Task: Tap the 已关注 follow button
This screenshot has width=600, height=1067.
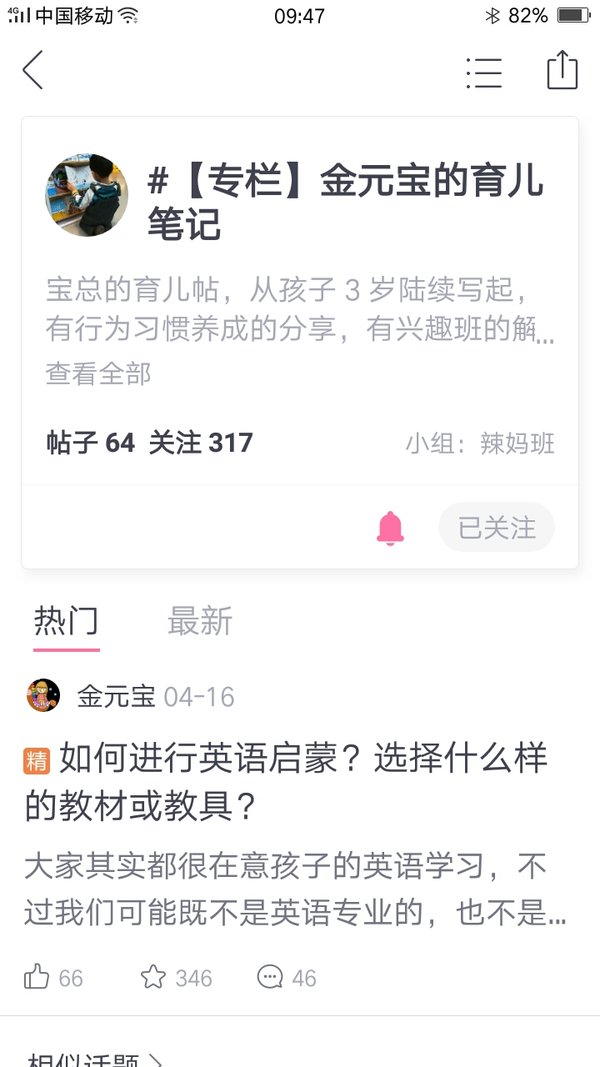Action: coord(497,527)
